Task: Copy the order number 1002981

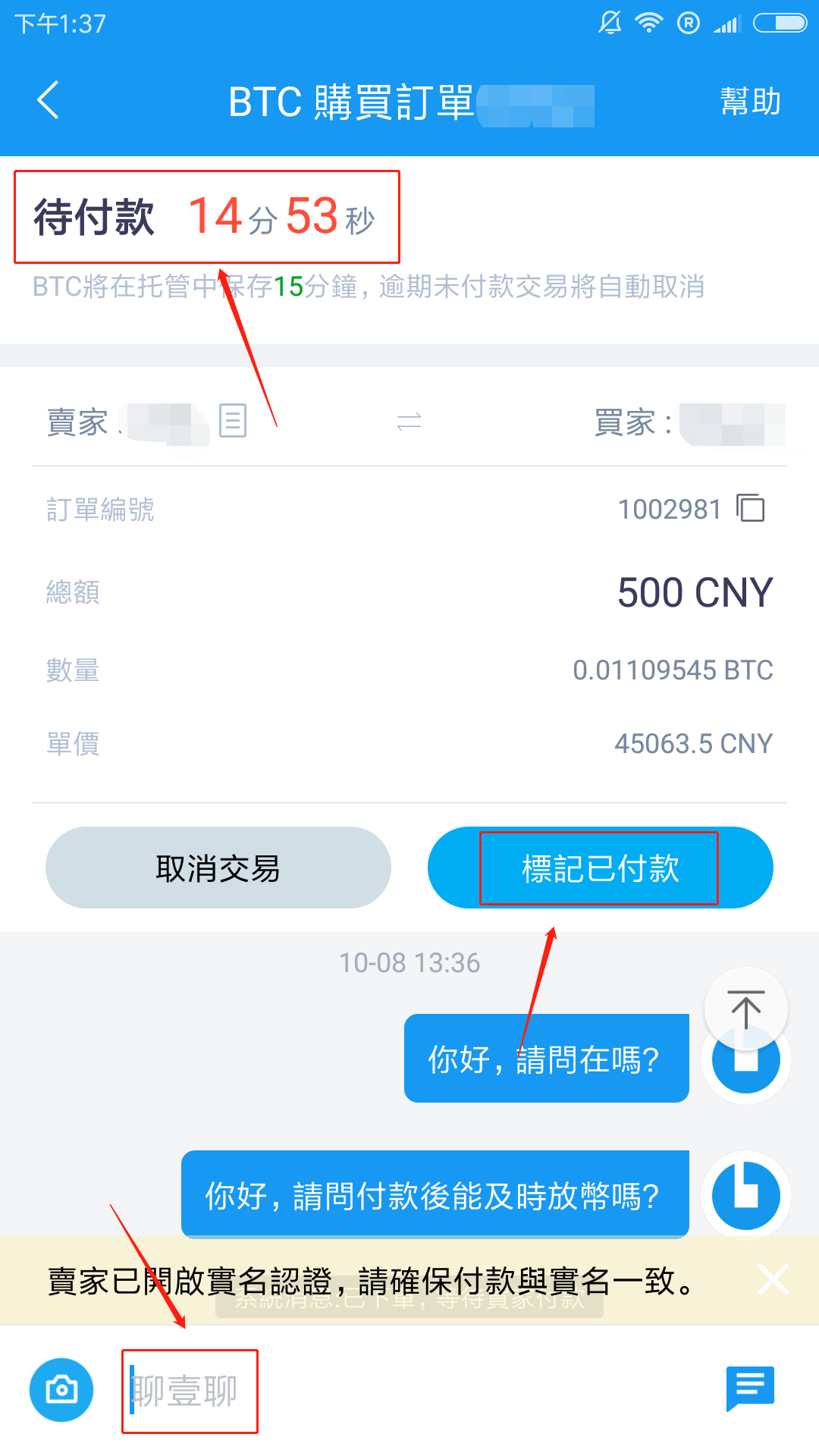Action: pos(751,508)
